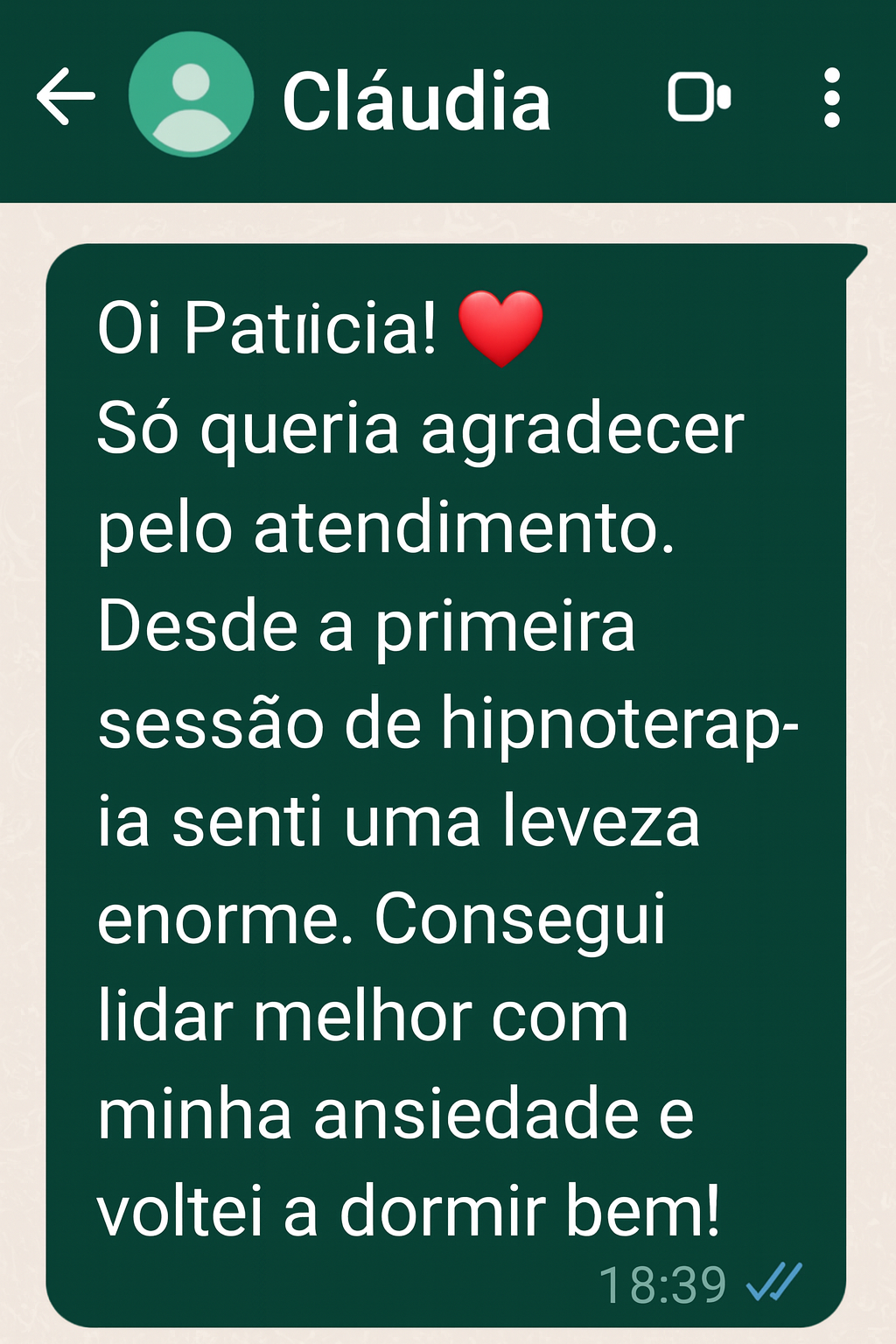Open Cláudia's profile picture

[191, 95]
